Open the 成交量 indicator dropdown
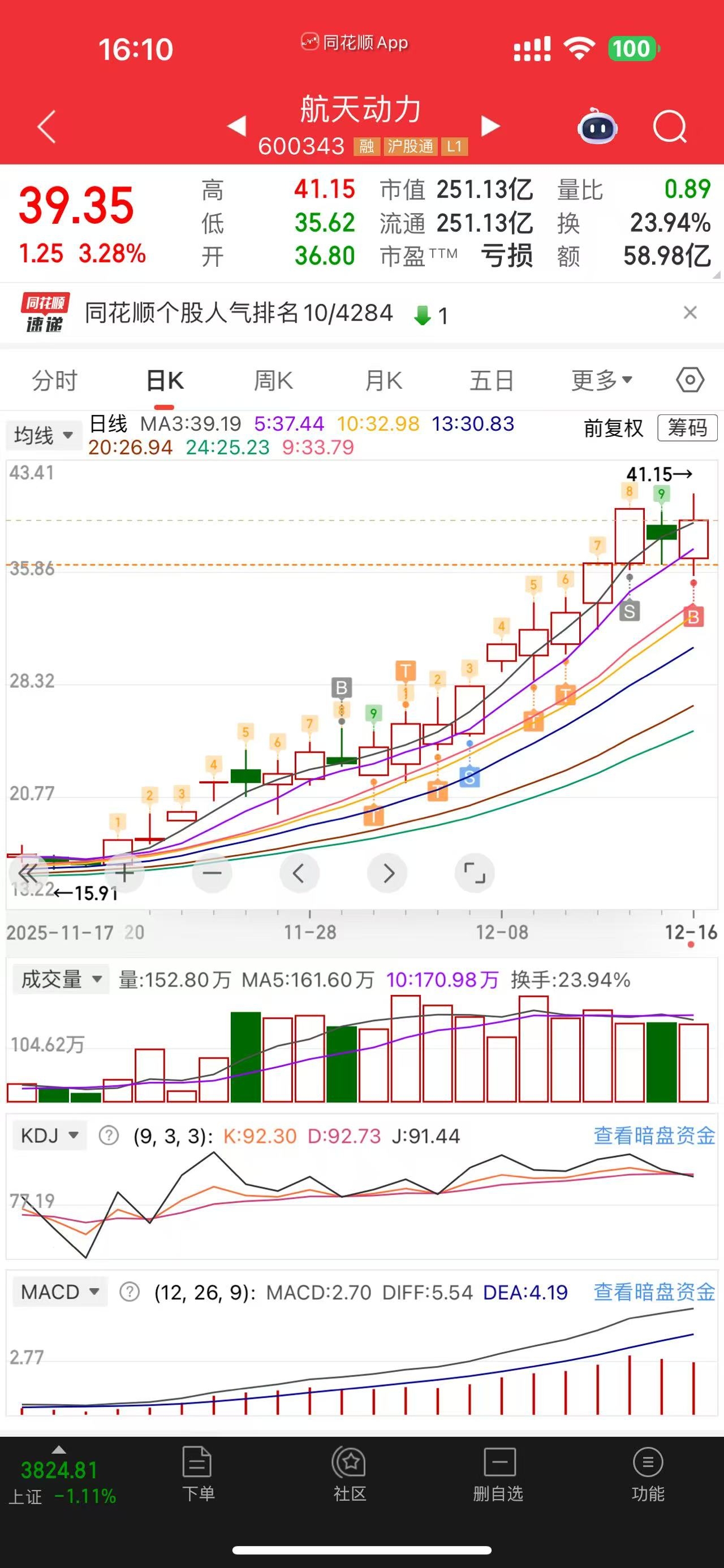 [61, 980]
